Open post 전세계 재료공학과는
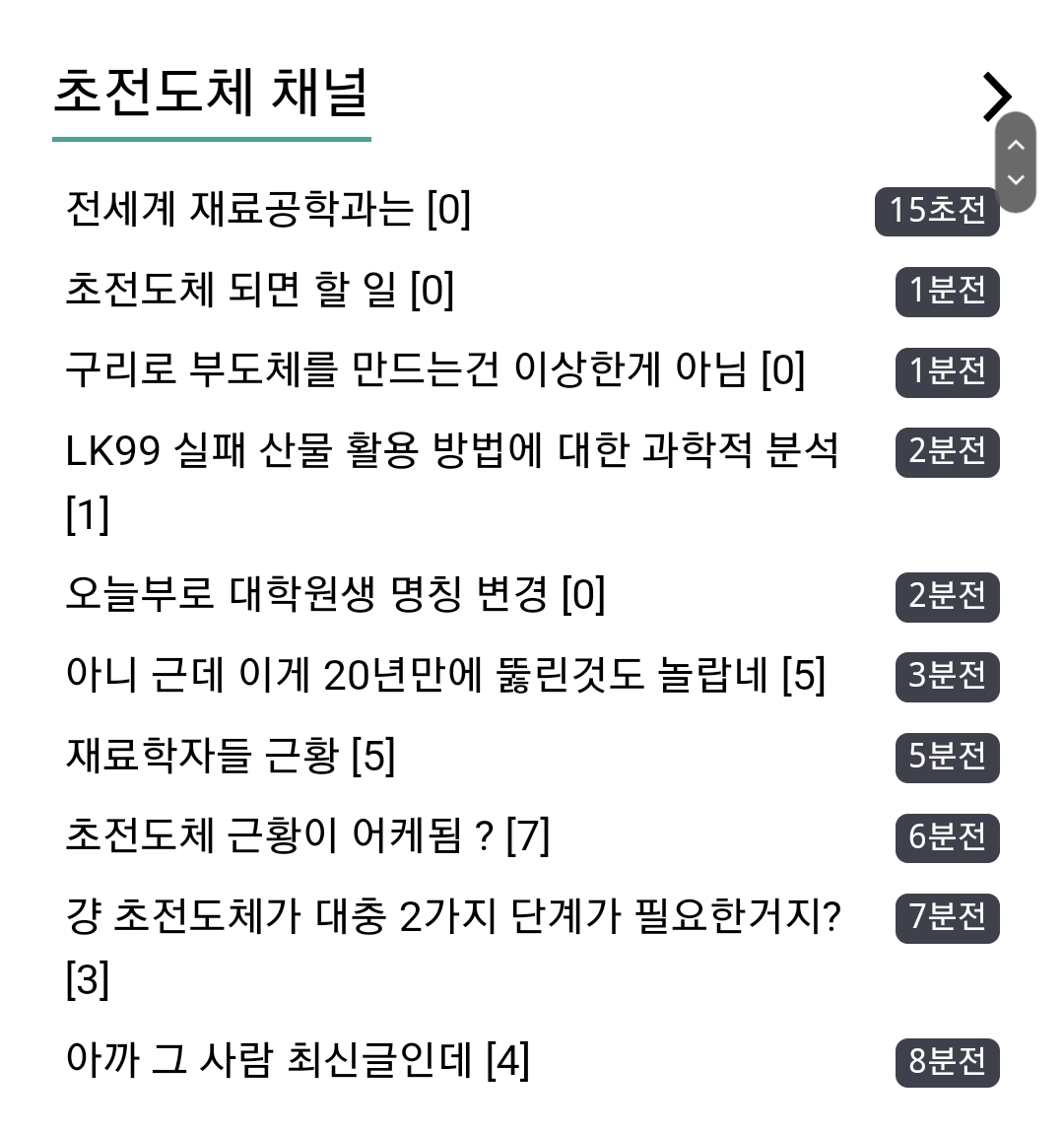Screen dimensions: 1064x1132 268,209
